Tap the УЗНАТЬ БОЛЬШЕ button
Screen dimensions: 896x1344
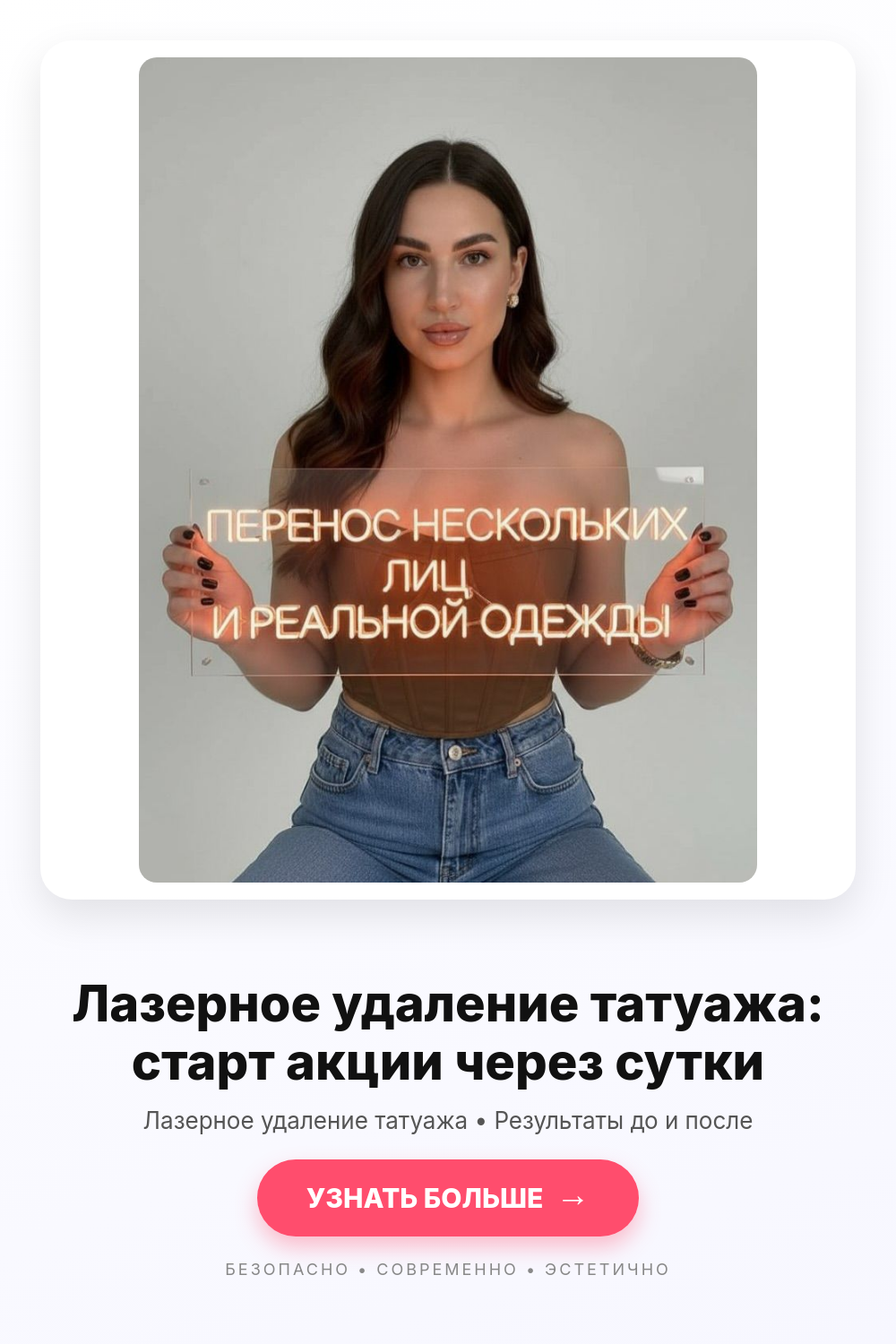[x=448, y=1198]
